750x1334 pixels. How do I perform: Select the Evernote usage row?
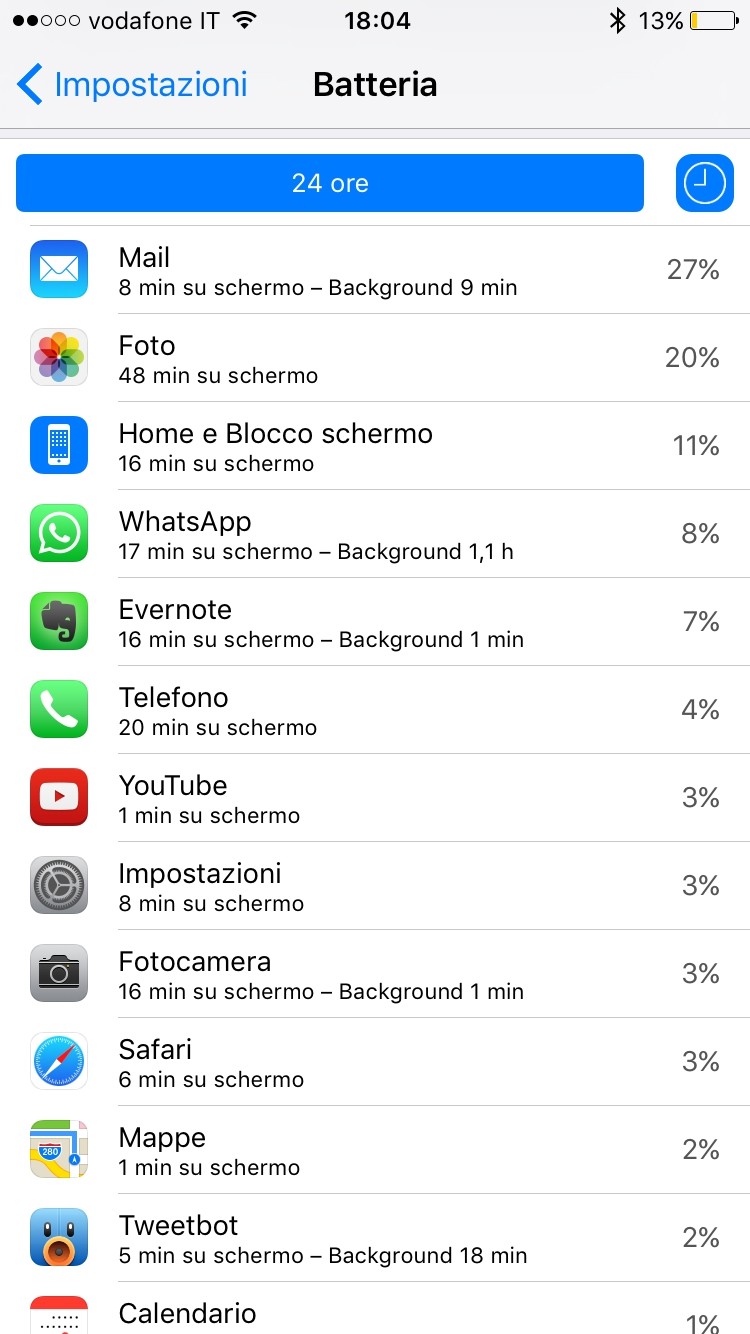(375, 622)
